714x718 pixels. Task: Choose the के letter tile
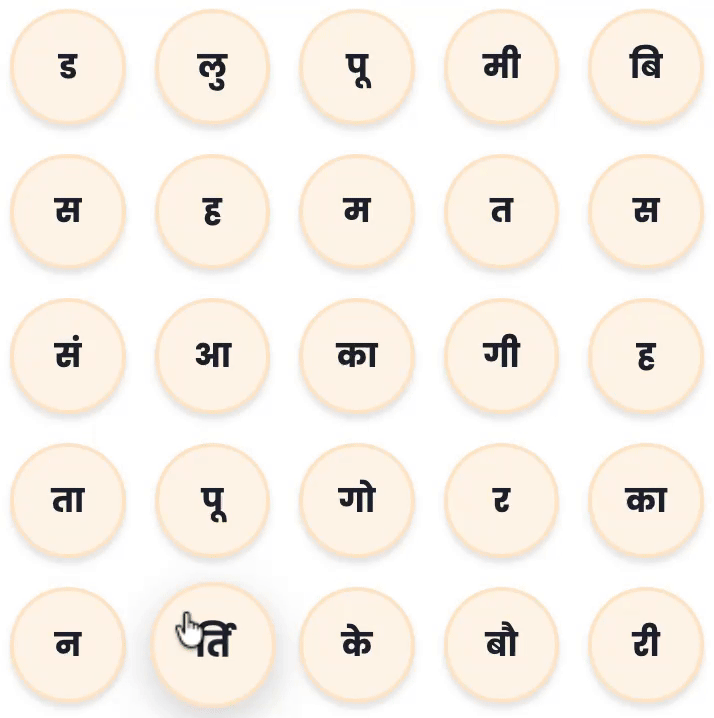pyautogui.click(x=357, y=644)
